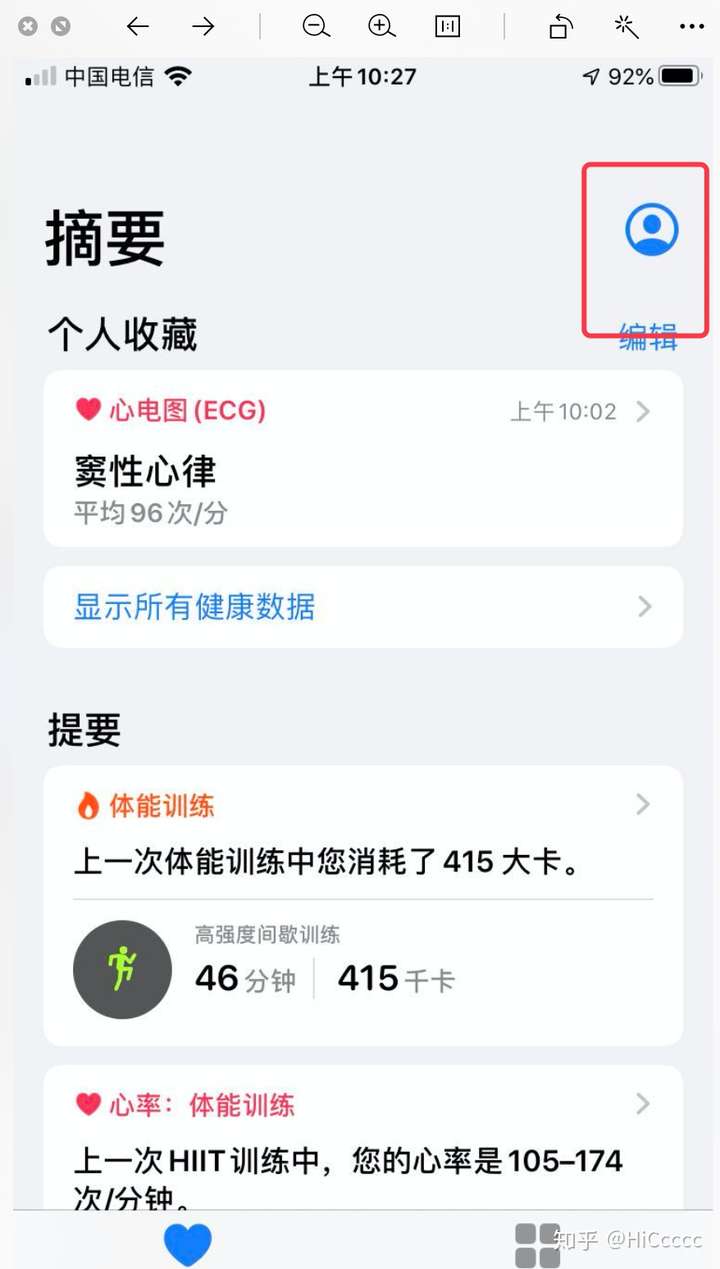Image resolution: width=720 pixels, height=1269 pixels.
Task: Open the profile avatar icon
Action: (x=651, y=229)
